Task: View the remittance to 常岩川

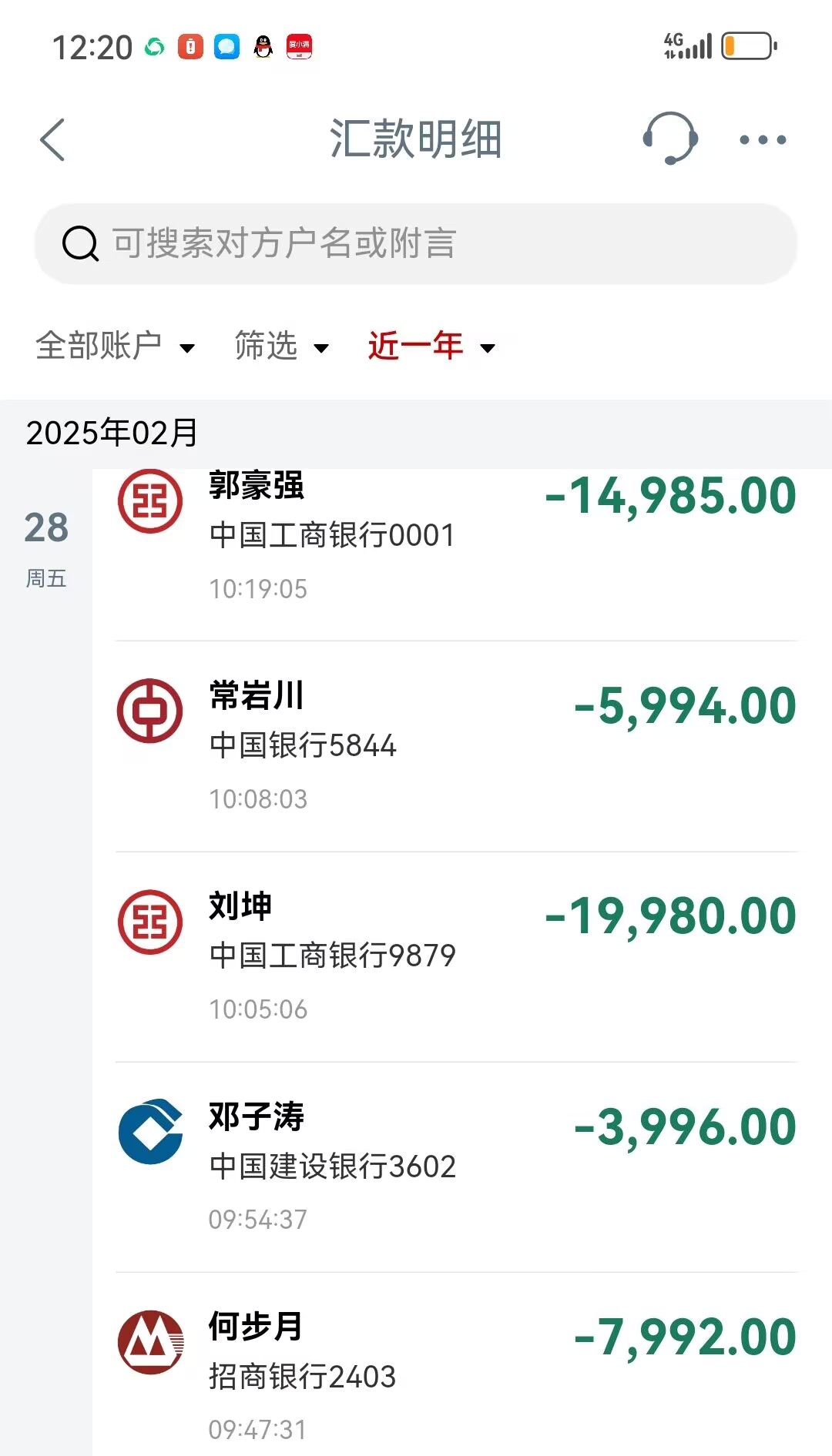Action: (456, 746)
